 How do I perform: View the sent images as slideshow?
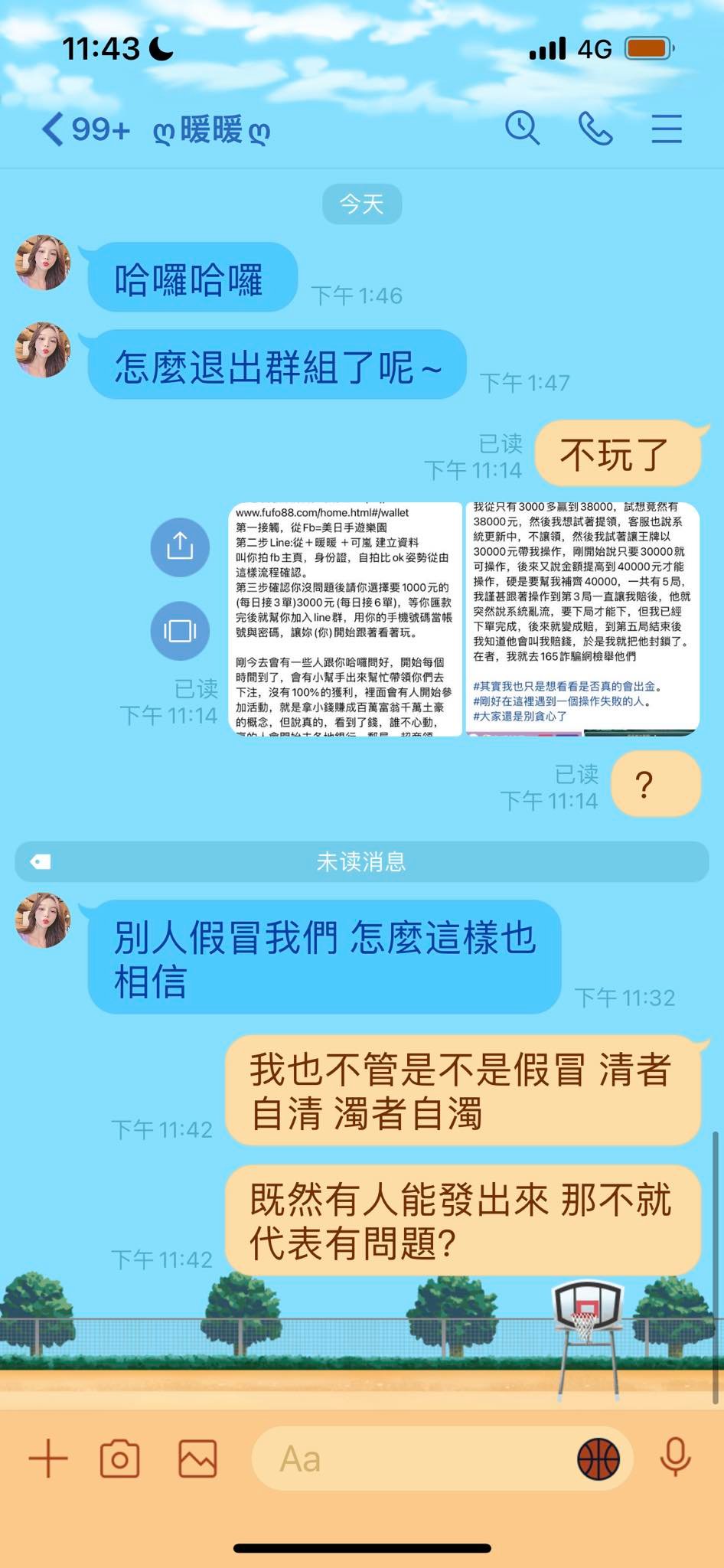pyautogui.click(x=180, y=631)
